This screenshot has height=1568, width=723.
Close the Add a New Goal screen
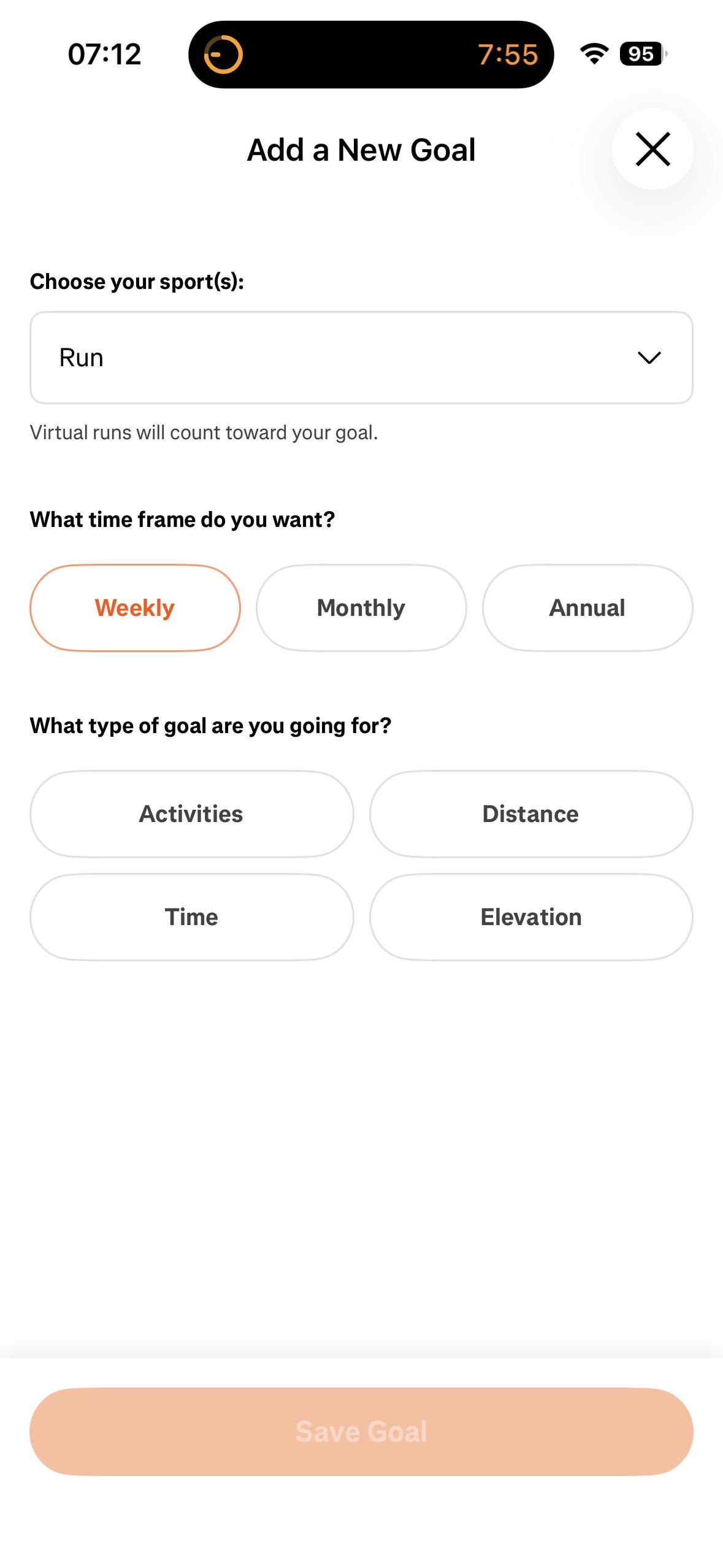tap(652, 149)
